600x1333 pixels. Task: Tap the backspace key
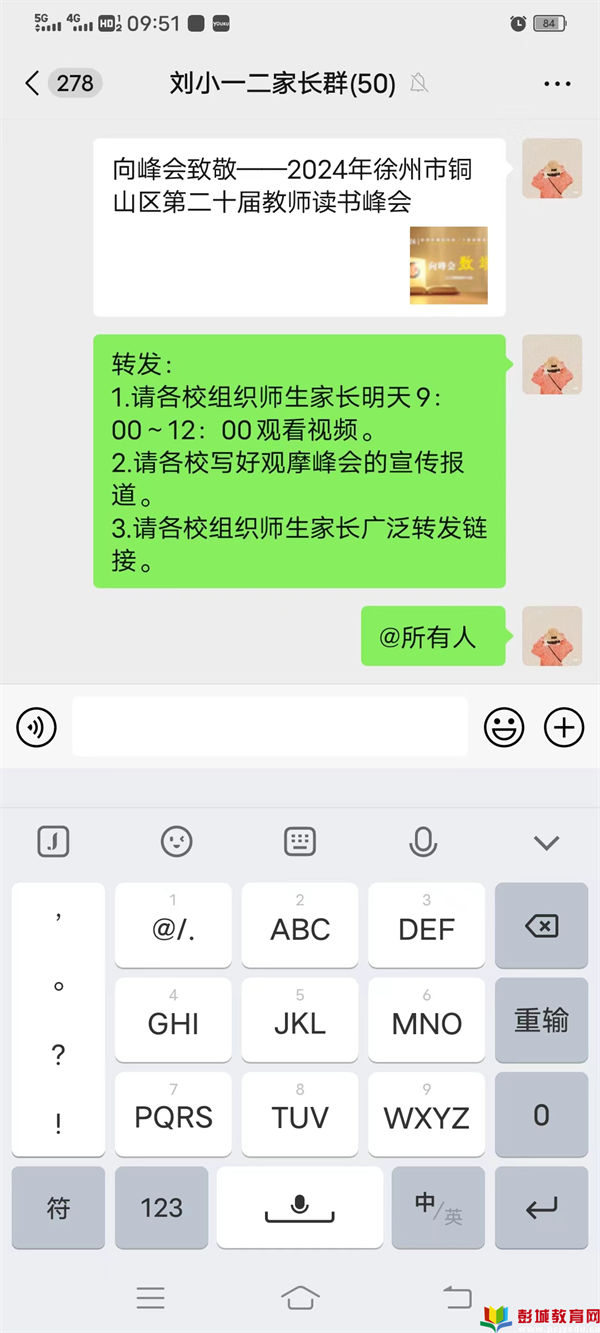point(541,927)
